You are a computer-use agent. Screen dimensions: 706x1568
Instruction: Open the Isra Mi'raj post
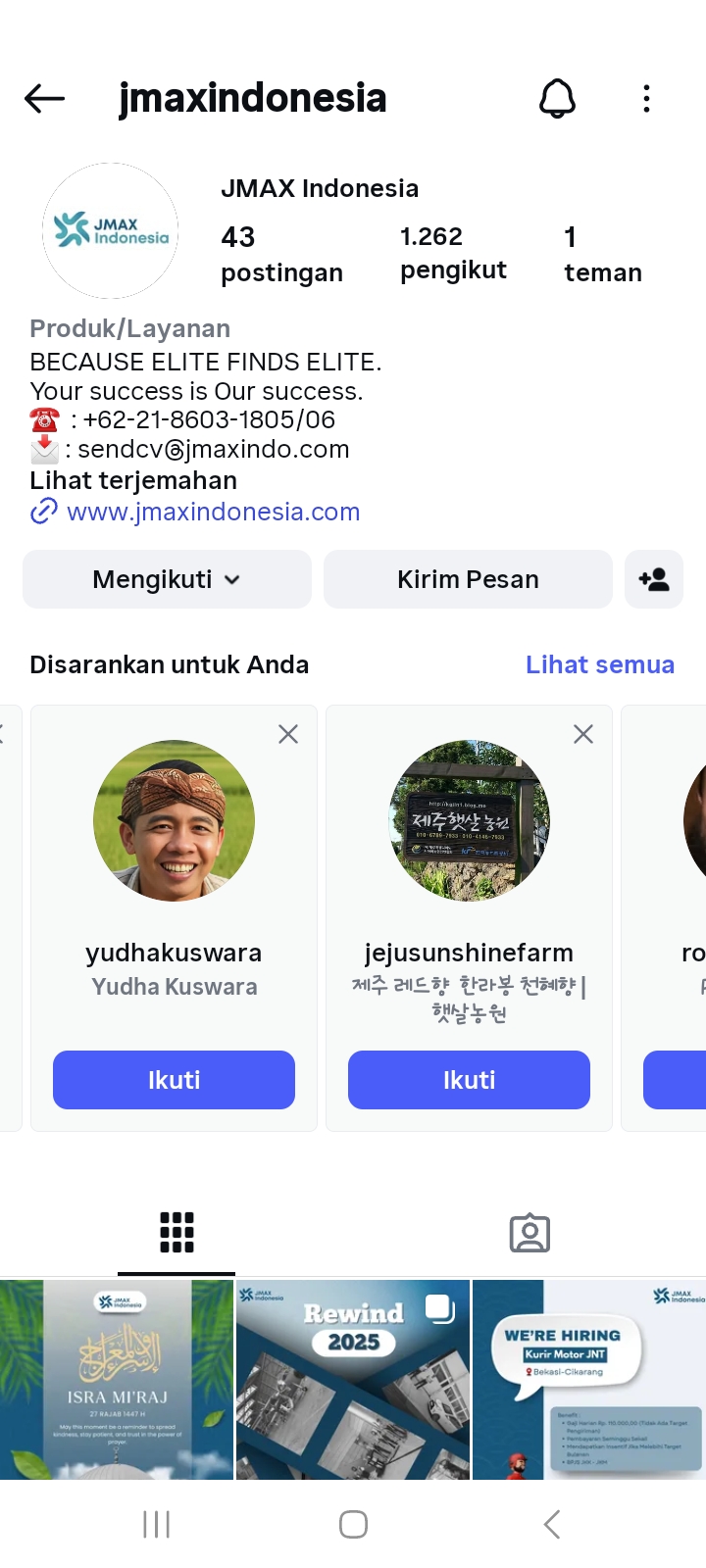click(117, 1379)
